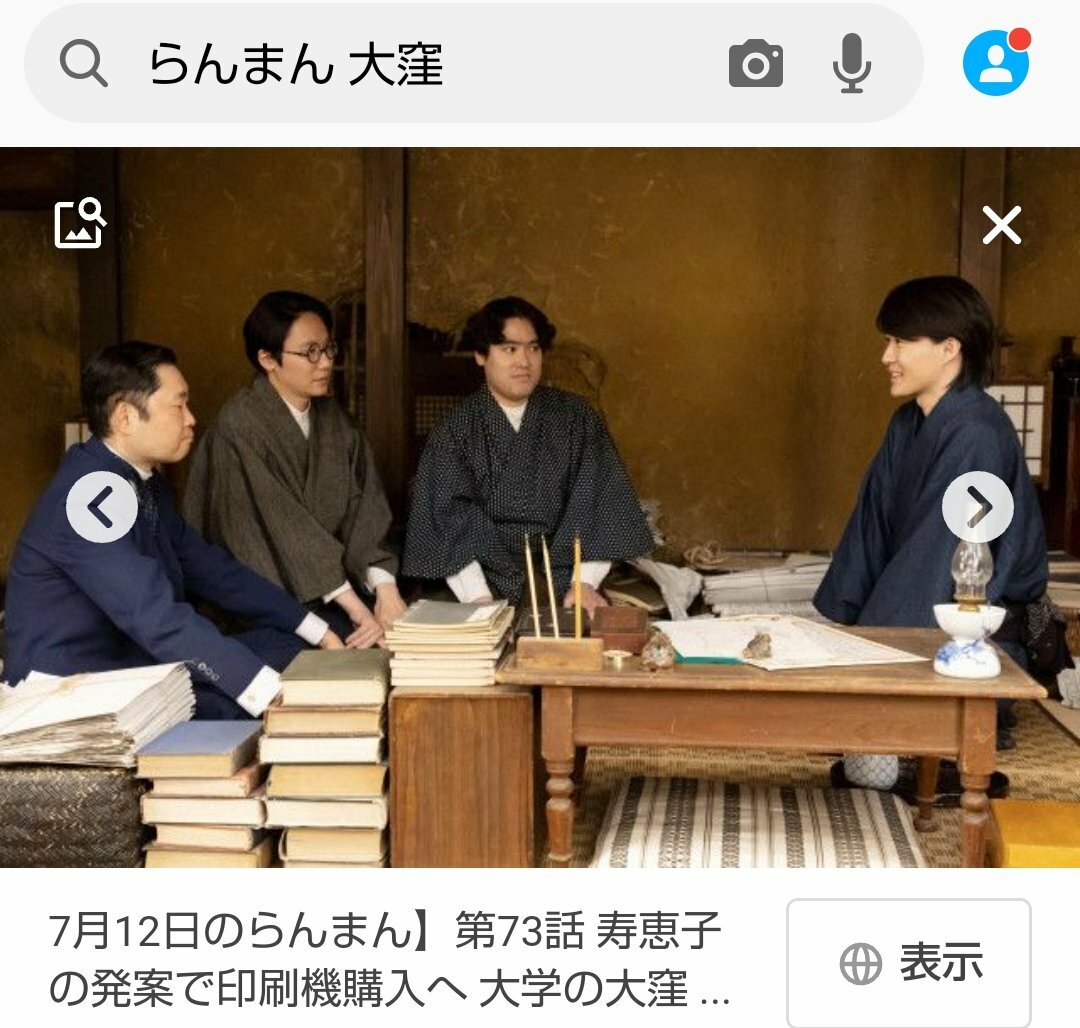
Task: Tap the 表示 button to visit the page
Action: tap(908, 962)
